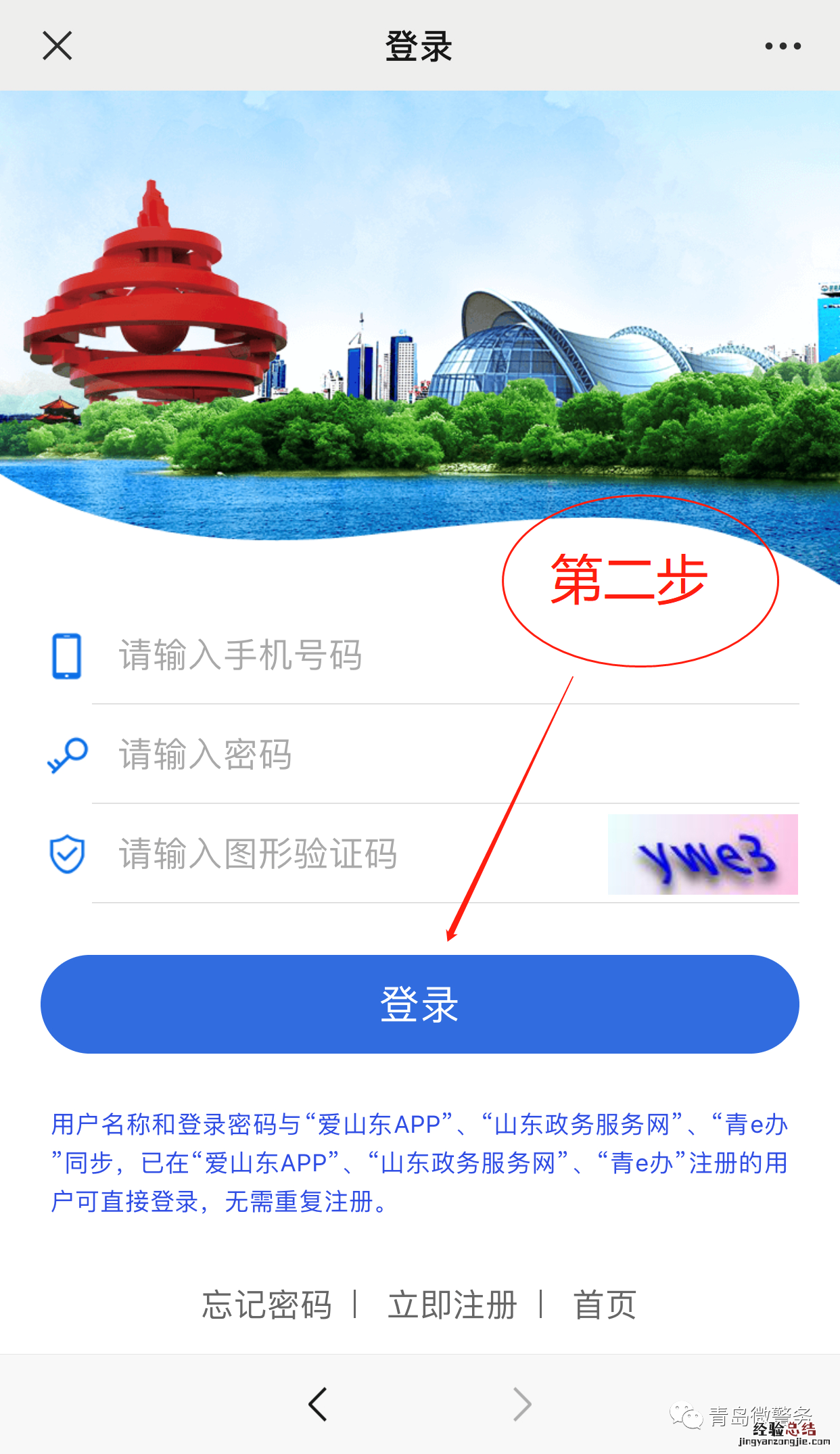
Task: Open the three-dot more menu
Action: click(x=783, y=46)
